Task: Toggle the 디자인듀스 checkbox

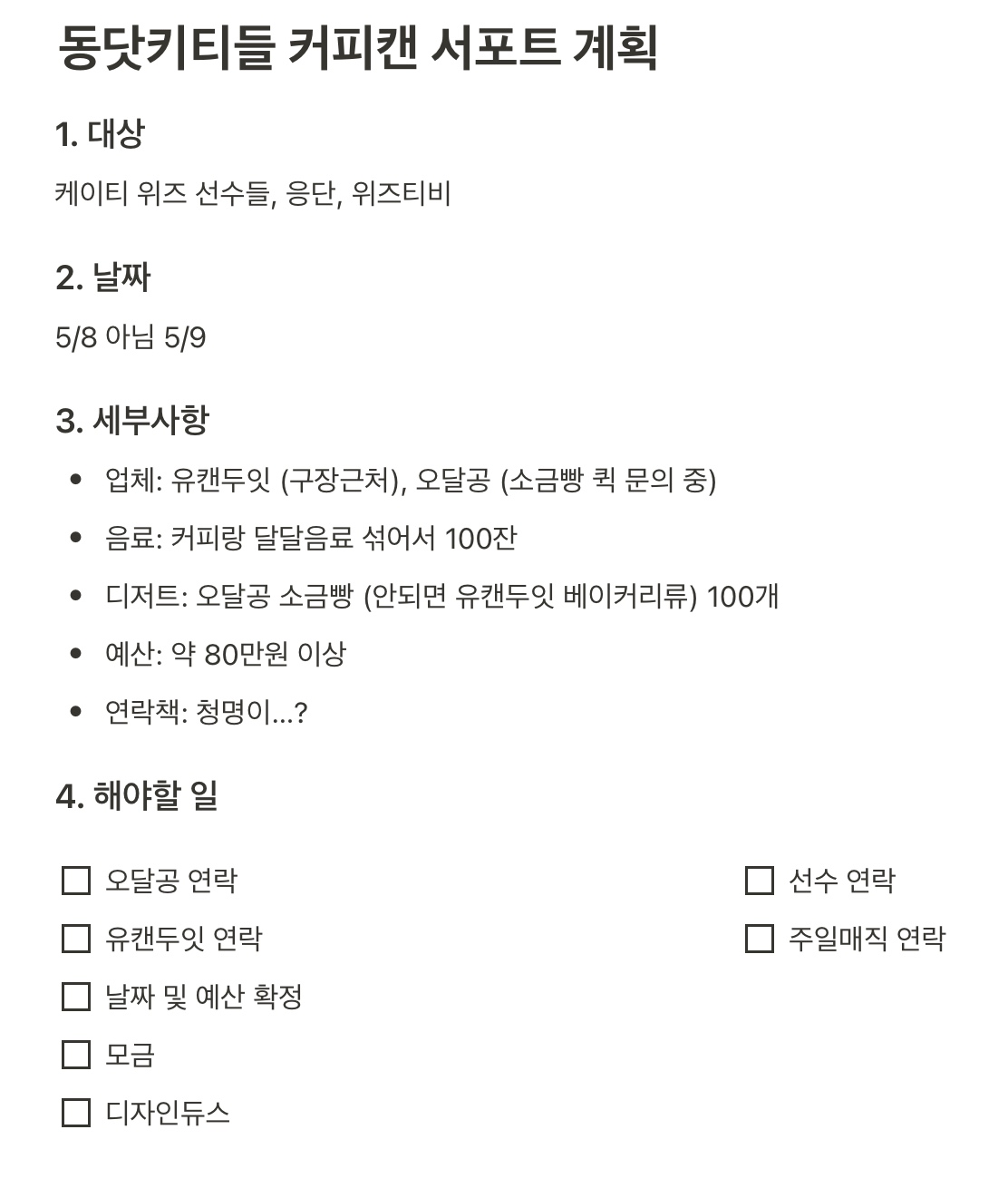Action: [x=76, y=1113]
